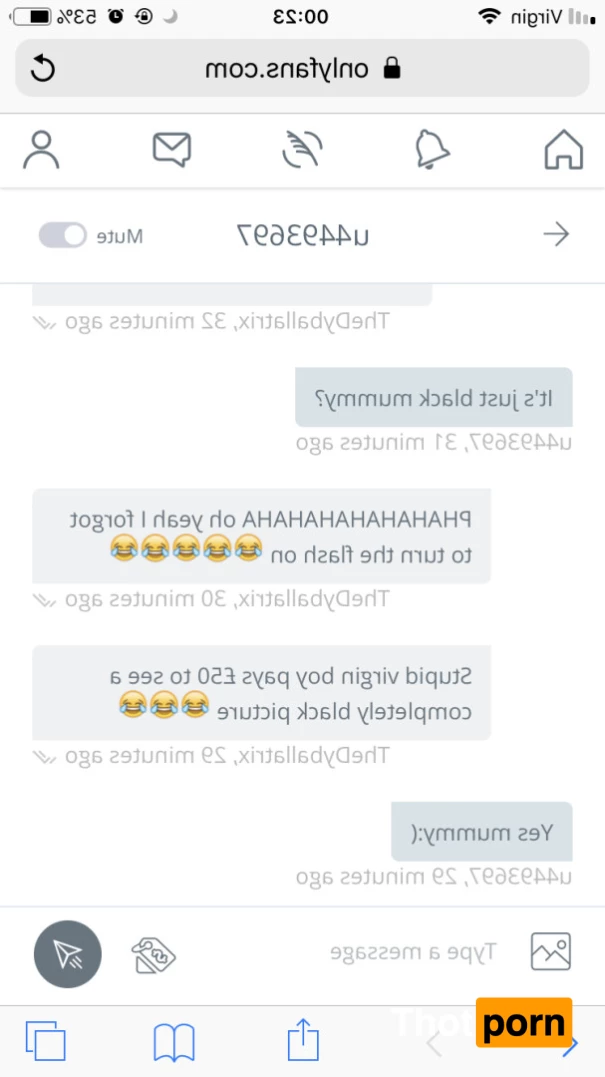The height and width of the screenshot is (1077, 605).
Task: Focus the Type a message field
Action: coord(412,952)
